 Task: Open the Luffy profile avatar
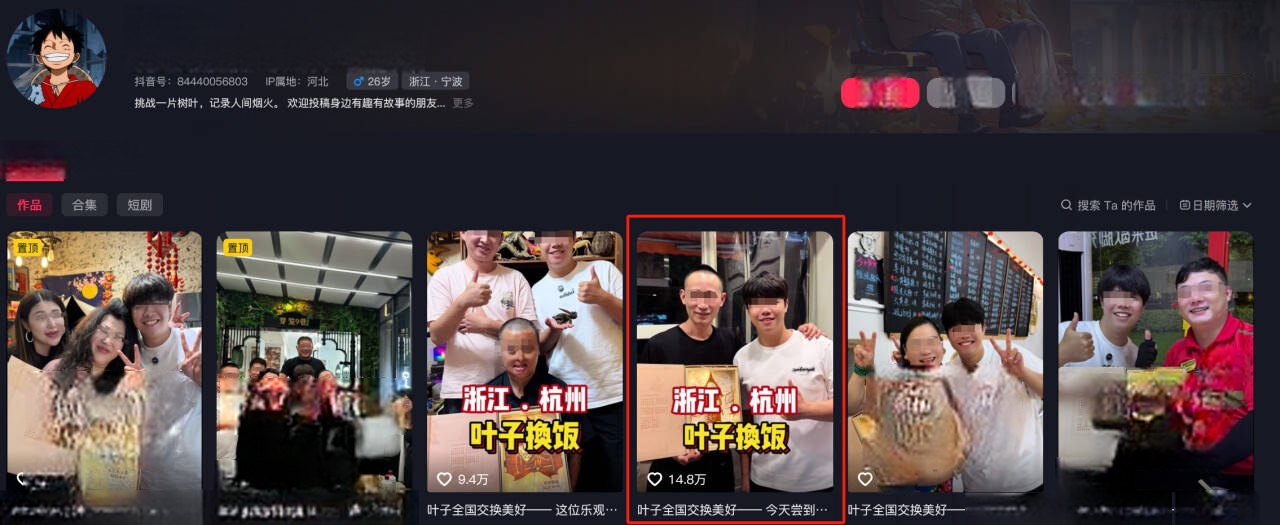56,58
